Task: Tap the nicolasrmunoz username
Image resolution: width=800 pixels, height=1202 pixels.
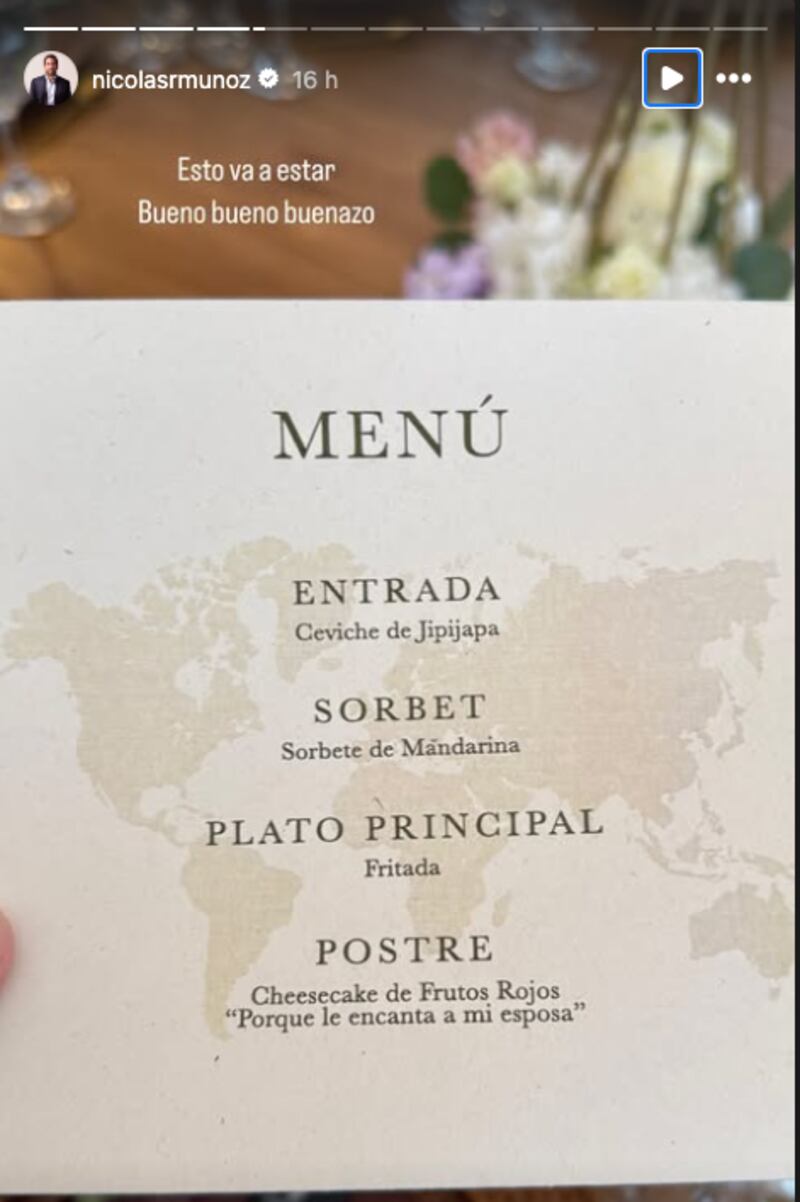Action: (x=170, y=81)
